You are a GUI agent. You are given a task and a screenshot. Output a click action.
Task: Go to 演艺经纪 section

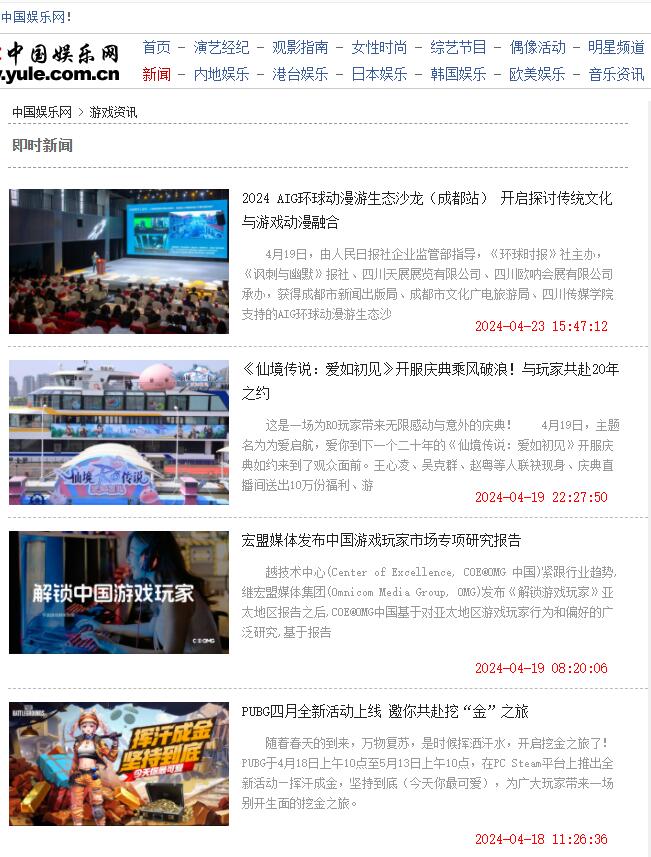[x=221, y=47]
